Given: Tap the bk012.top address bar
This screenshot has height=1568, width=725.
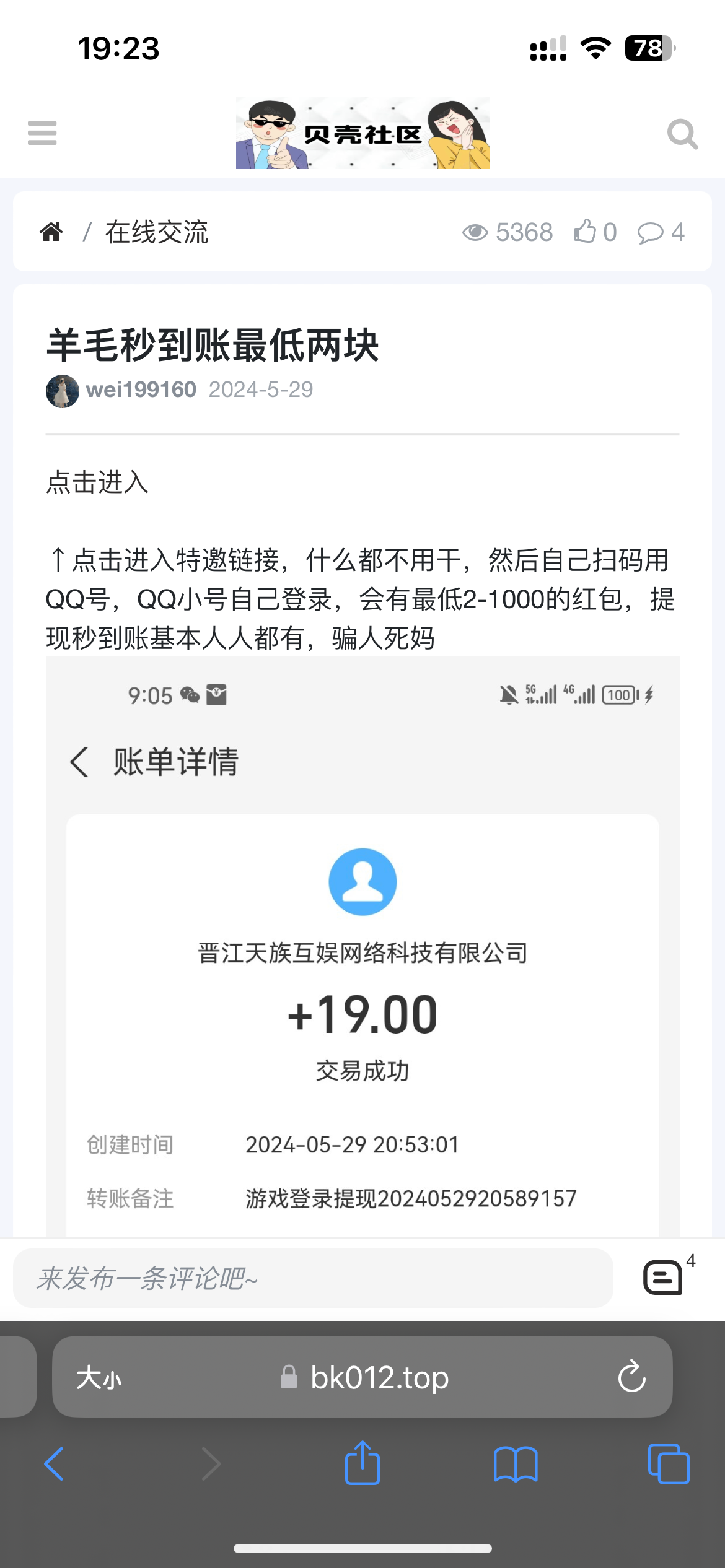Looking at the screenshot, I should click(378, 1378).
